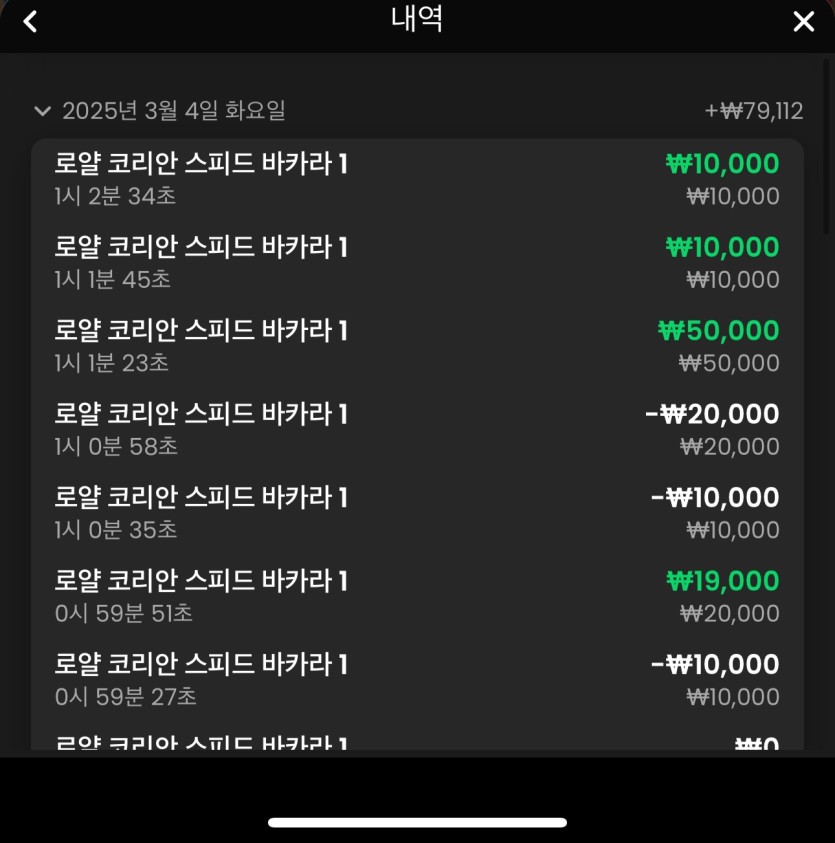Viewport: 835px width, 843px height.
Task: Open the 1시 1분 45초 baccarat record
Action: [416, 262]
